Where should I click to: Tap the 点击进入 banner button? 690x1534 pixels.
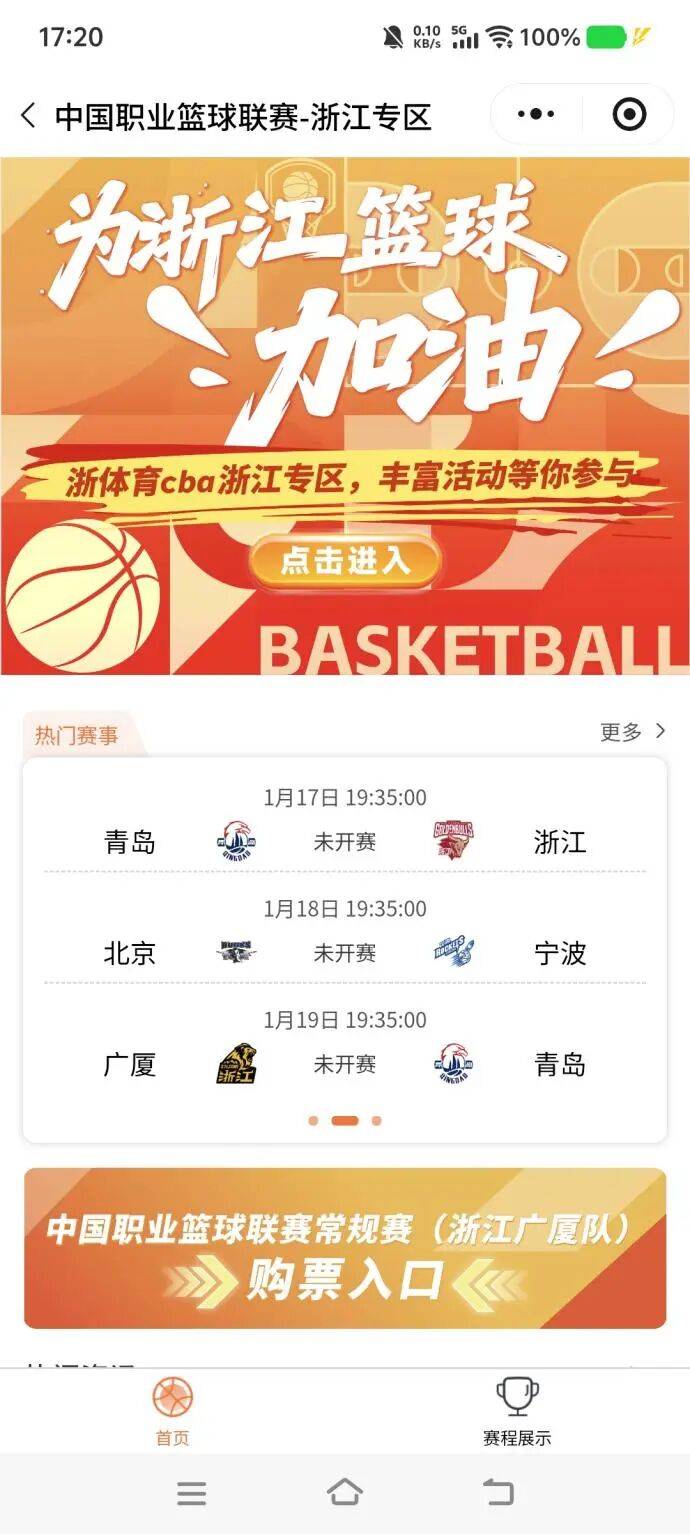click(345, 561)
